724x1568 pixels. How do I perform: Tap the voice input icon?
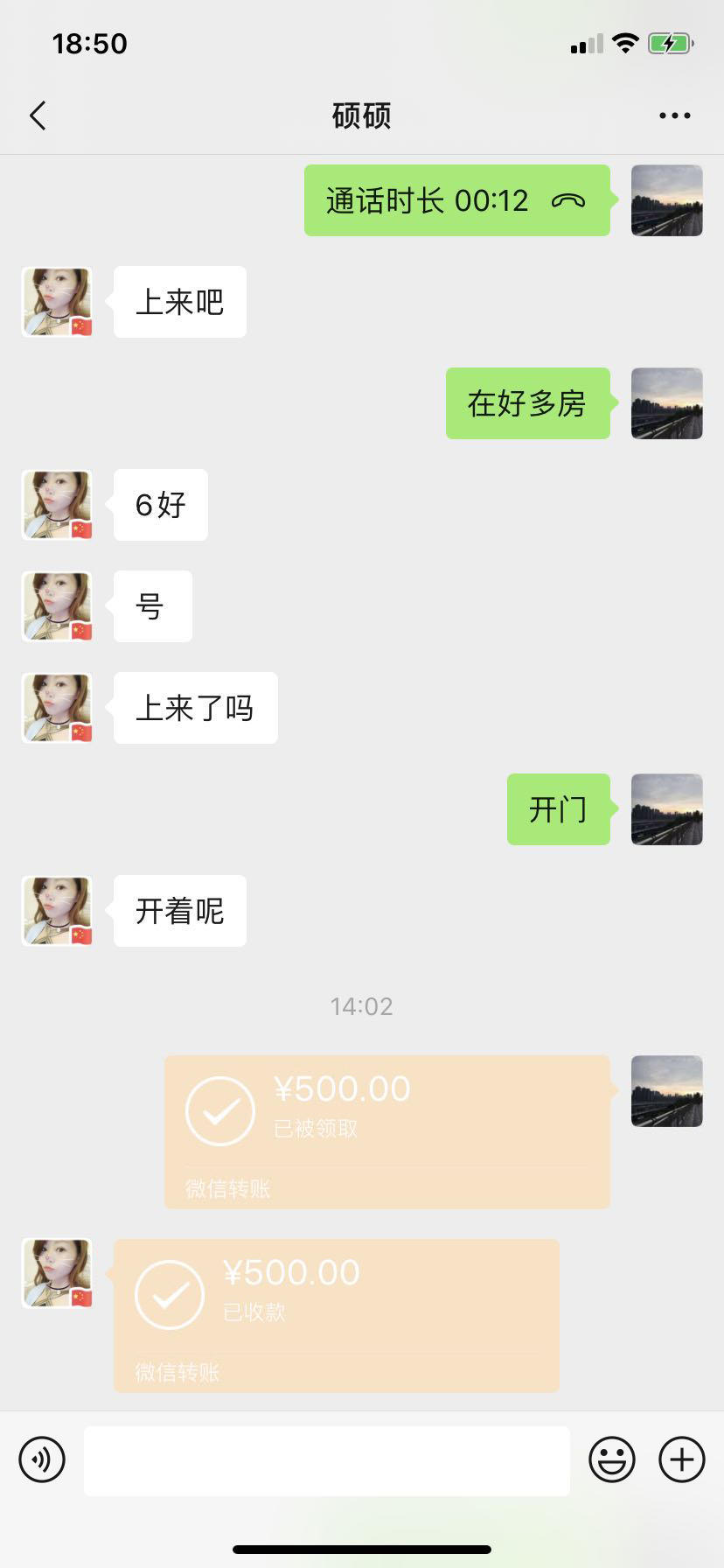point(42,1459)
